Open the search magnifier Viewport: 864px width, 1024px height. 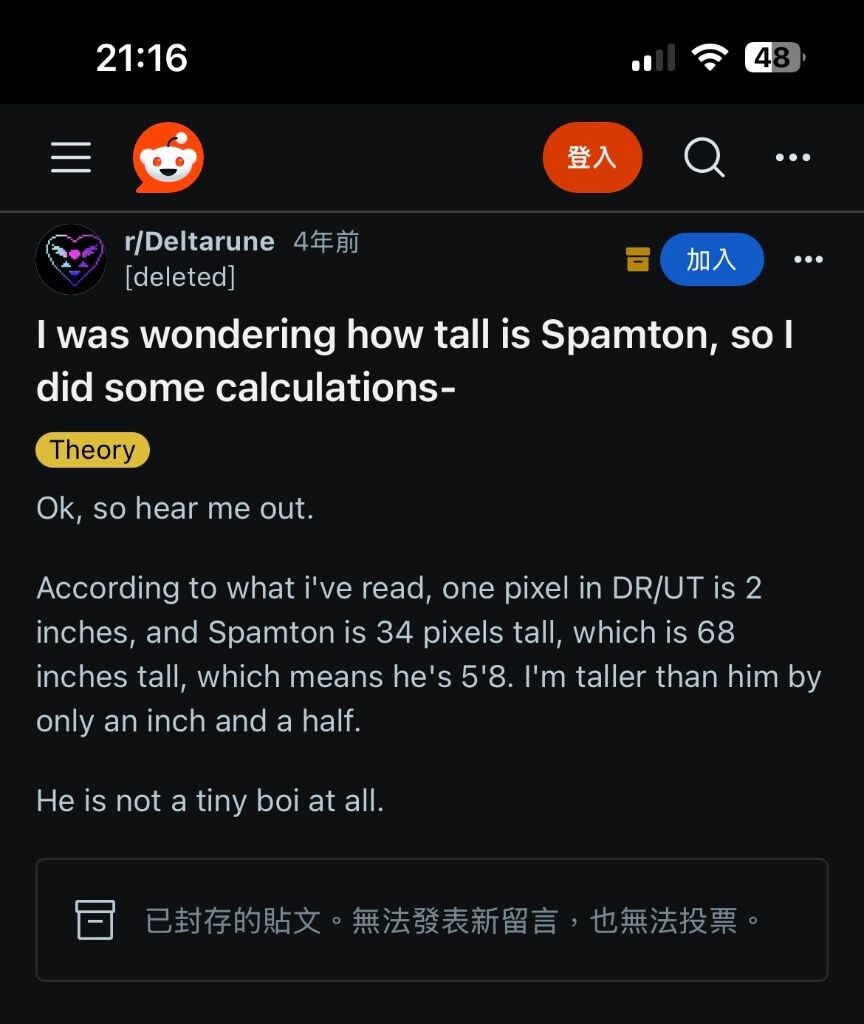tap(704, 157)
